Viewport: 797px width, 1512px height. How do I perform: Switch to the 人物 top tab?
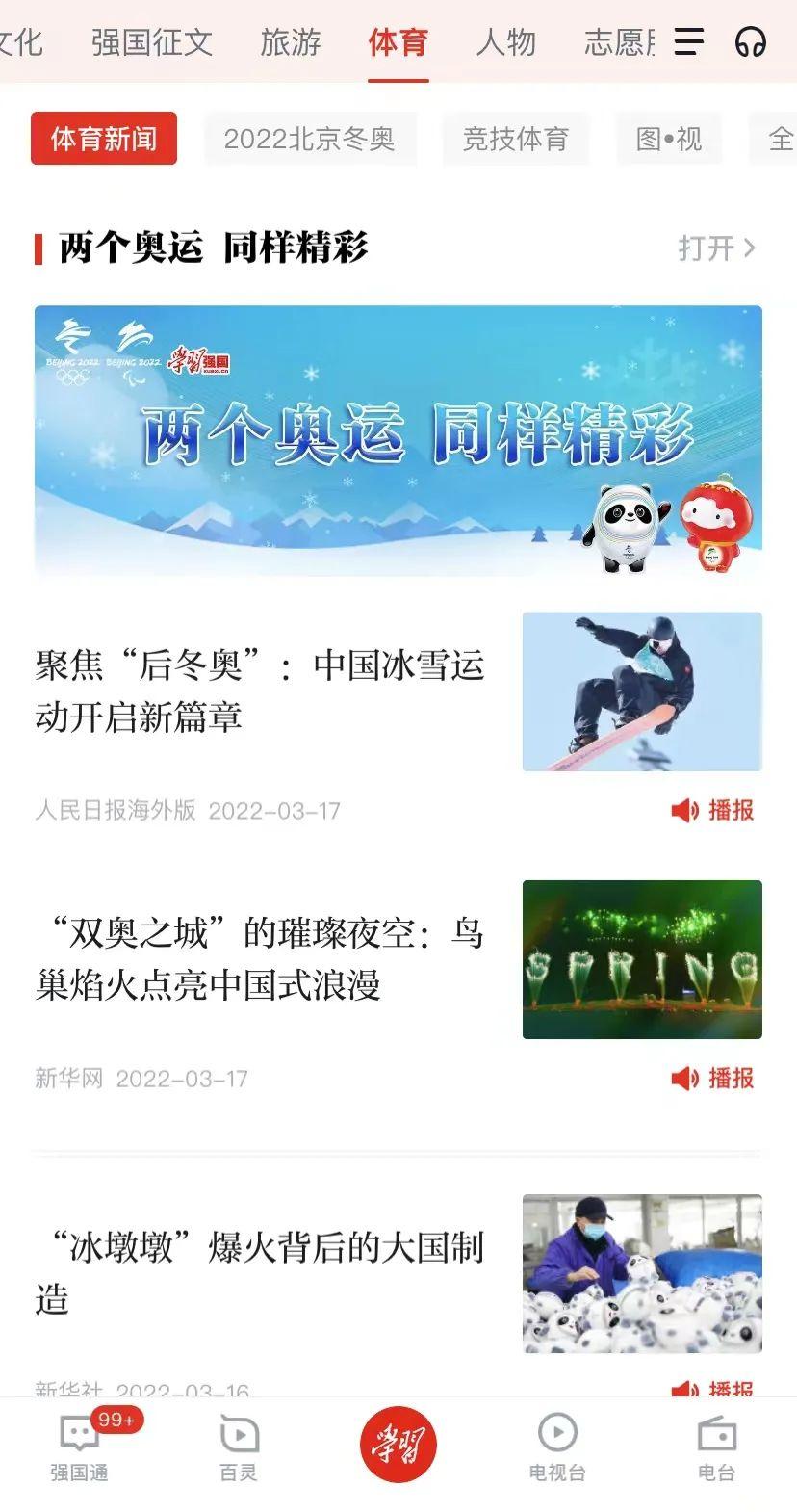click(505, 42)
